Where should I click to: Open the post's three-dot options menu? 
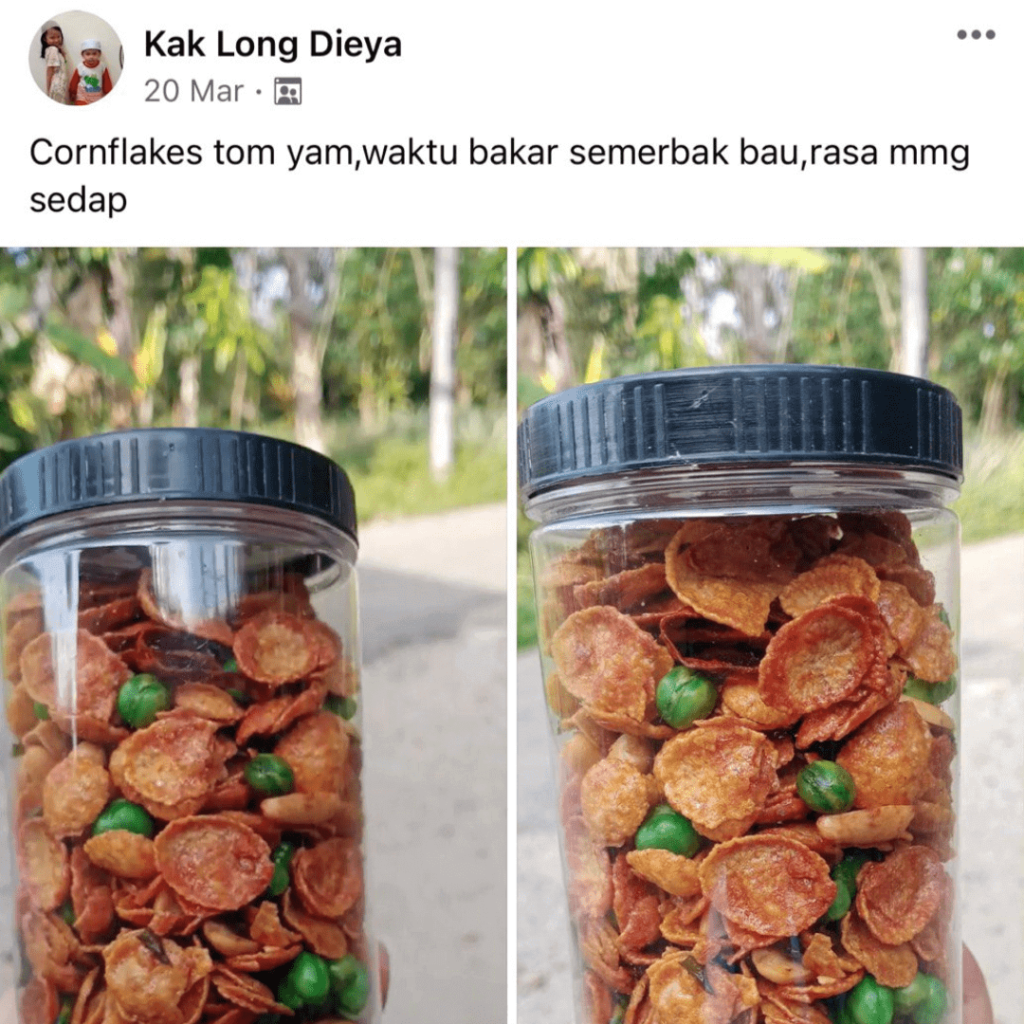[x=975, y=34]
